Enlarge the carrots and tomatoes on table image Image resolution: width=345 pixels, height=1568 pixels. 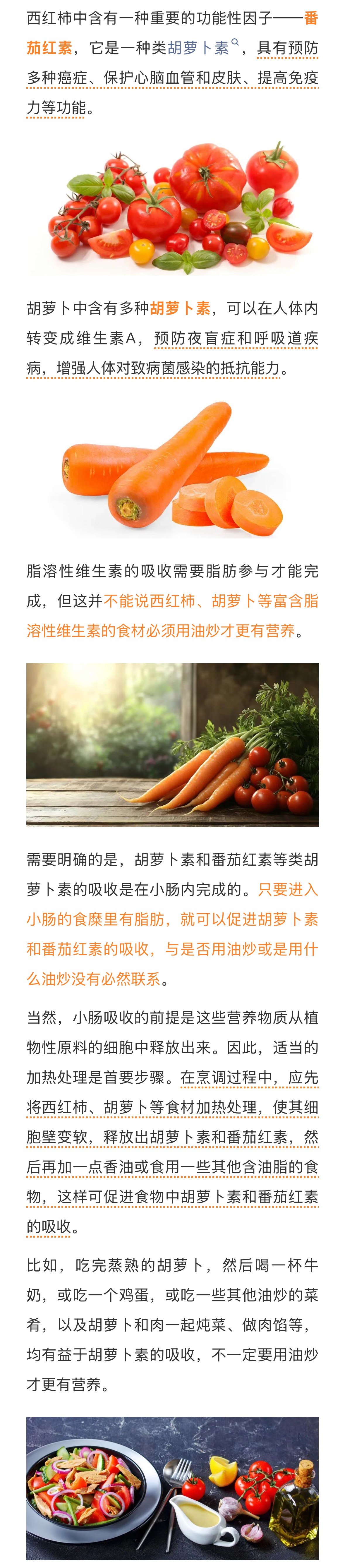click(172, 744)
